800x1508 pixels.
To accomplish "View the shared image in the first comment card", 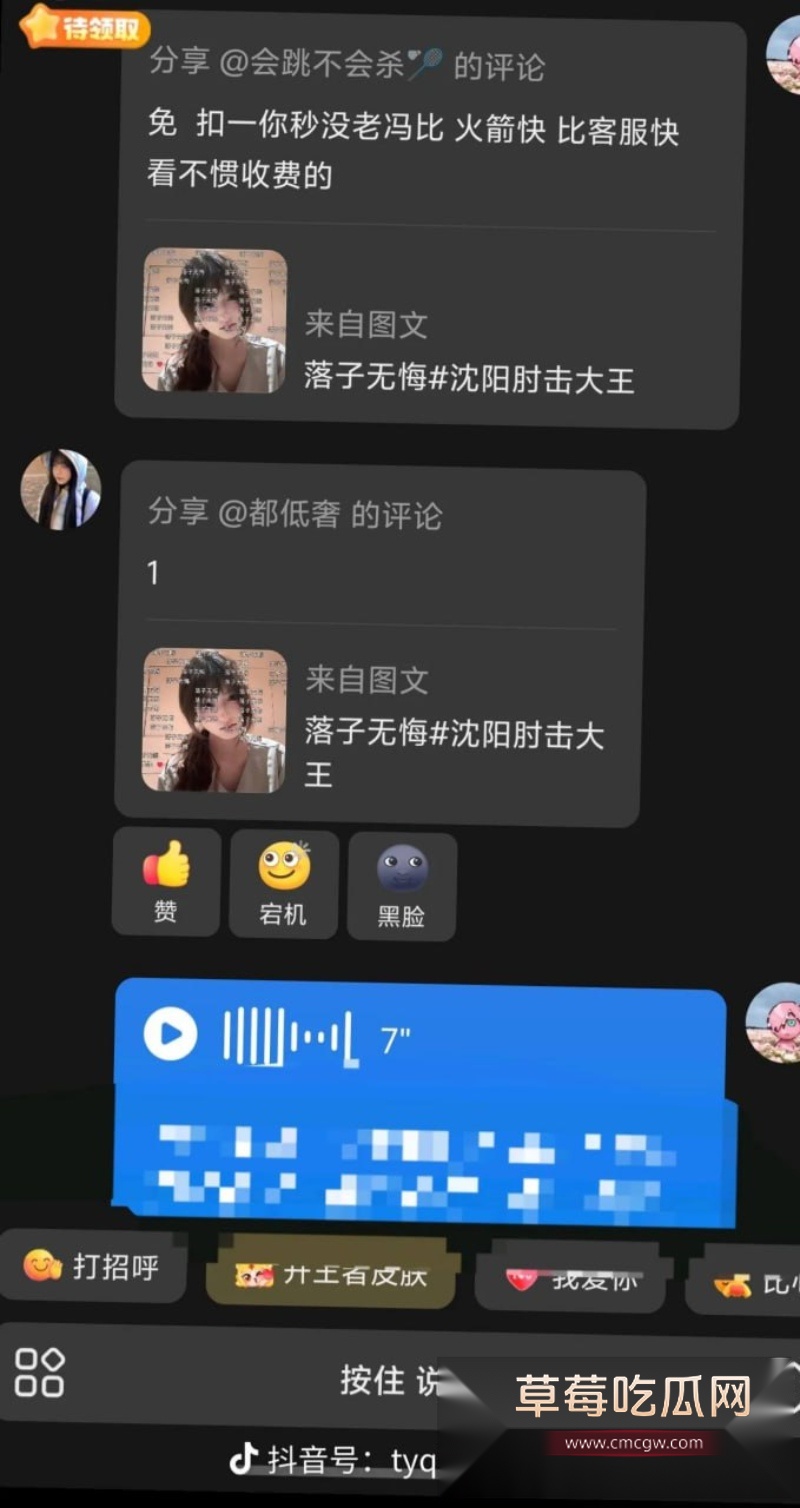I will (213, 322).
